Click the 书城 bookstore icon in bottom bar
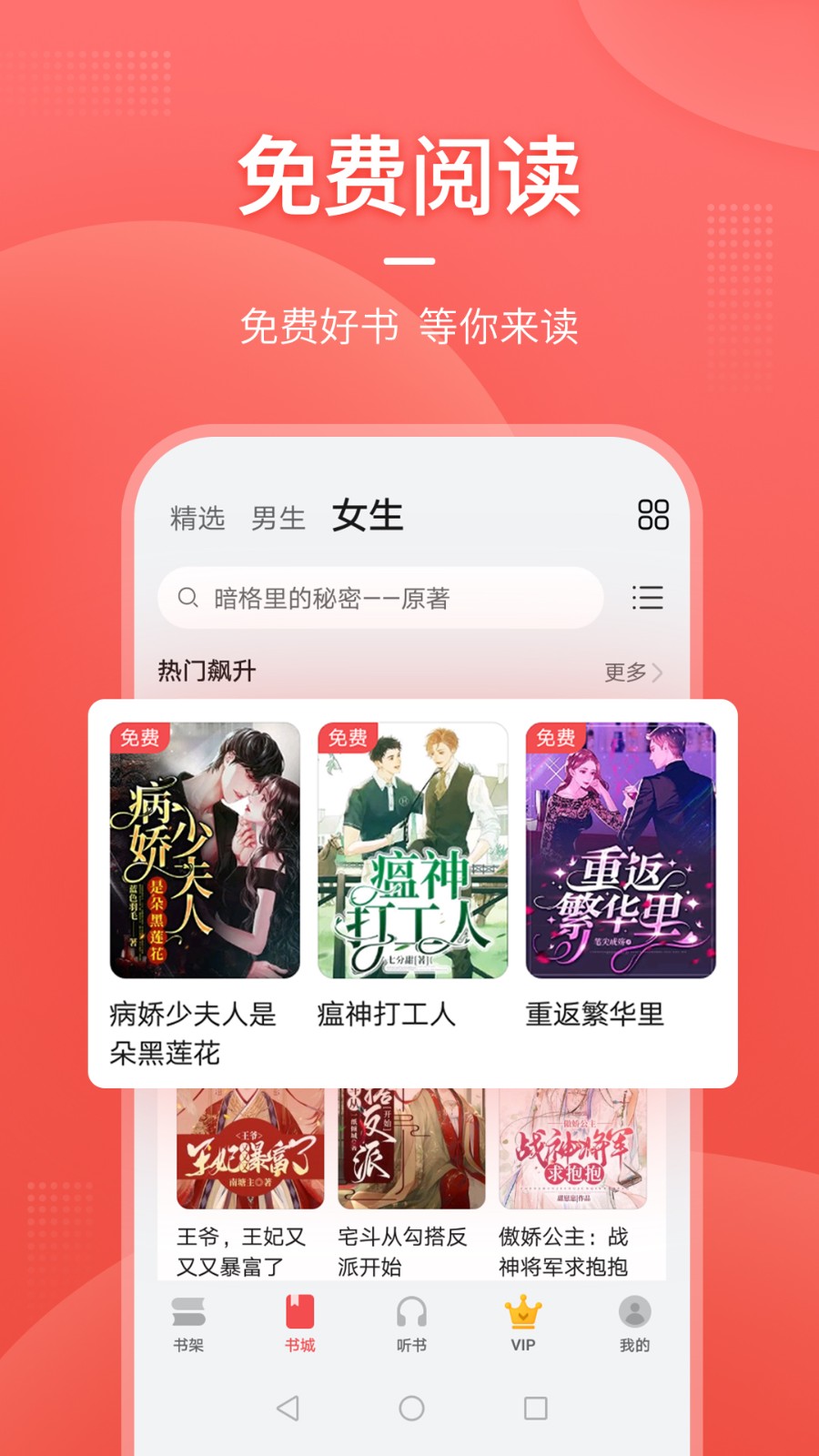 click(301, 1315)
